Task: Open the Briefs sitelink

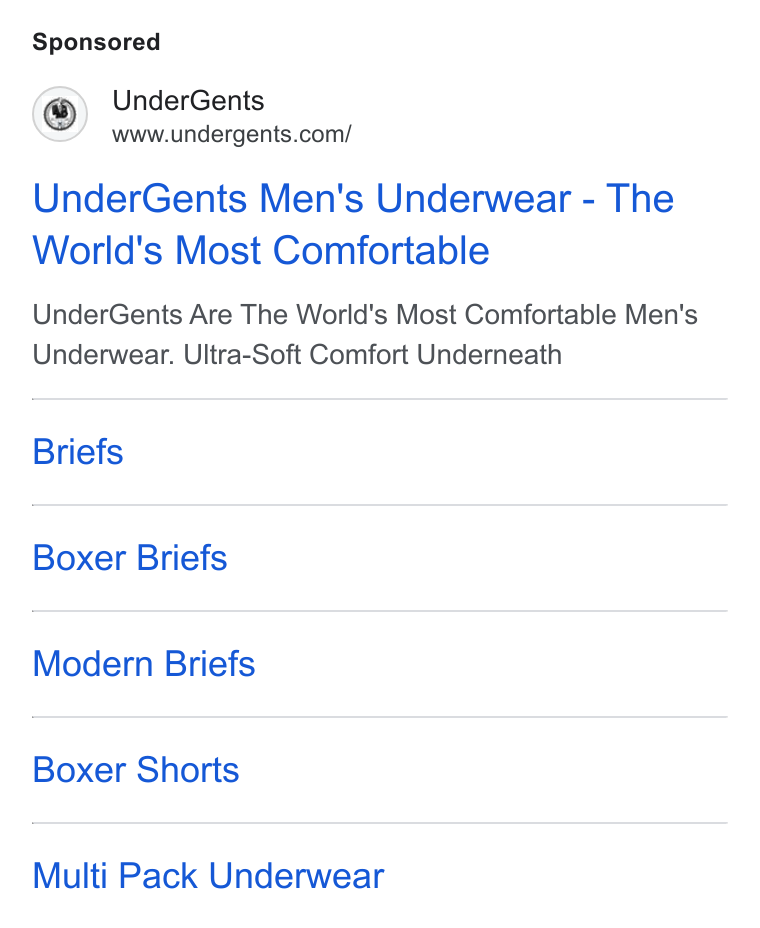Action: point(78,452)
